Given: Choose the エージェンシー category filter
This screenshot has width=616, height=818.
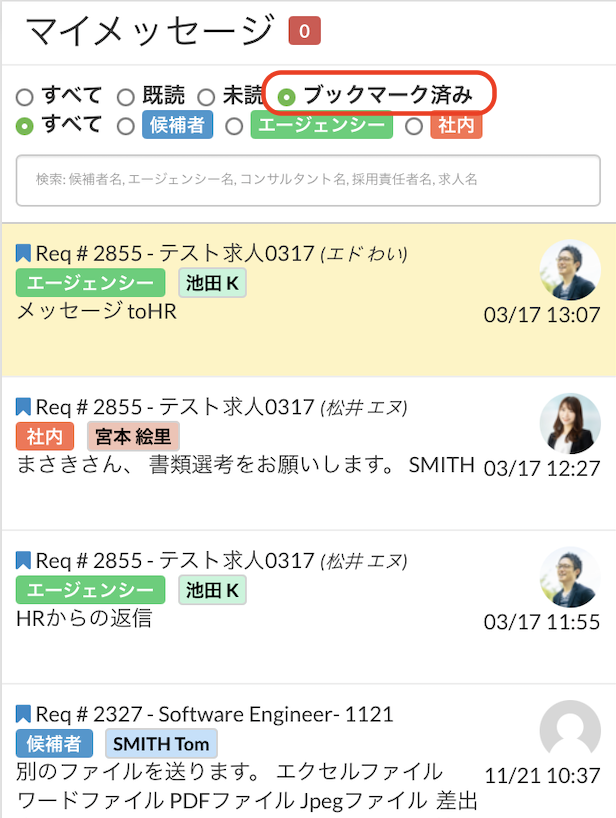Looking at the screenshot, I should click(x=234, y=127).
